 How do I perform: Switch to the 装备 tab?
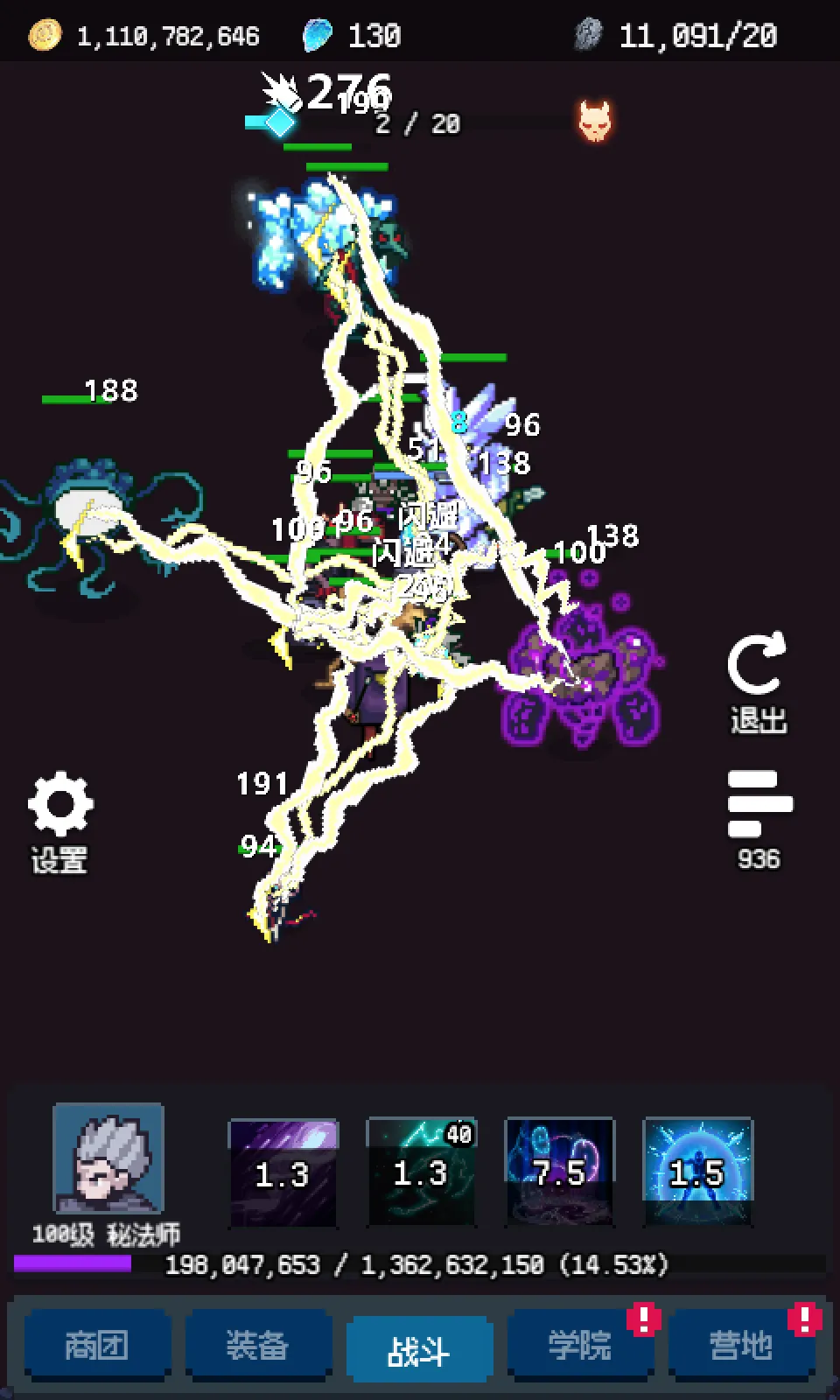[x=258, y=1345]
